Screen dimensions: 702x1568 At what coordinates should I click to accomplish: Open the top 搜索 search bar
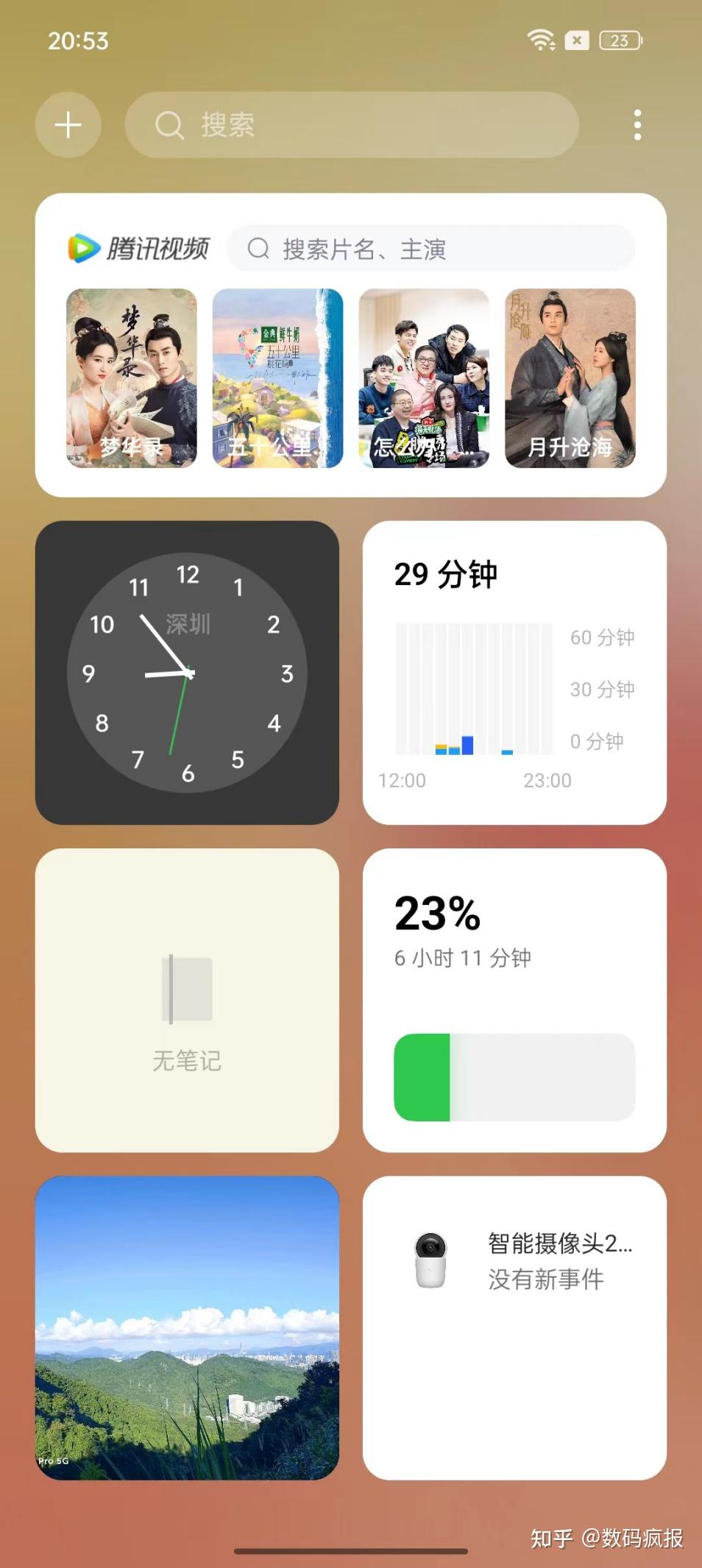[352, 125]
